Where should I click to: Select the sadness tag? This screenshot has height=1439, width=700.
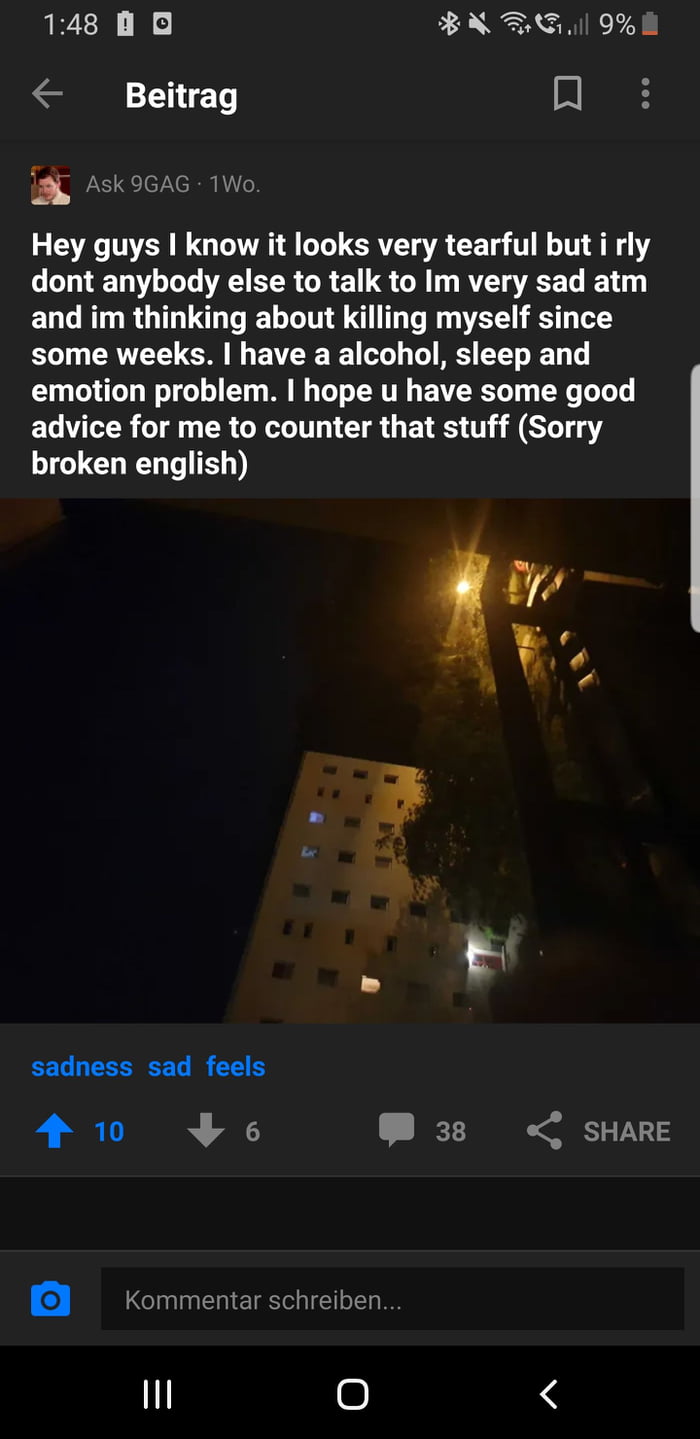pos(81,1067)
